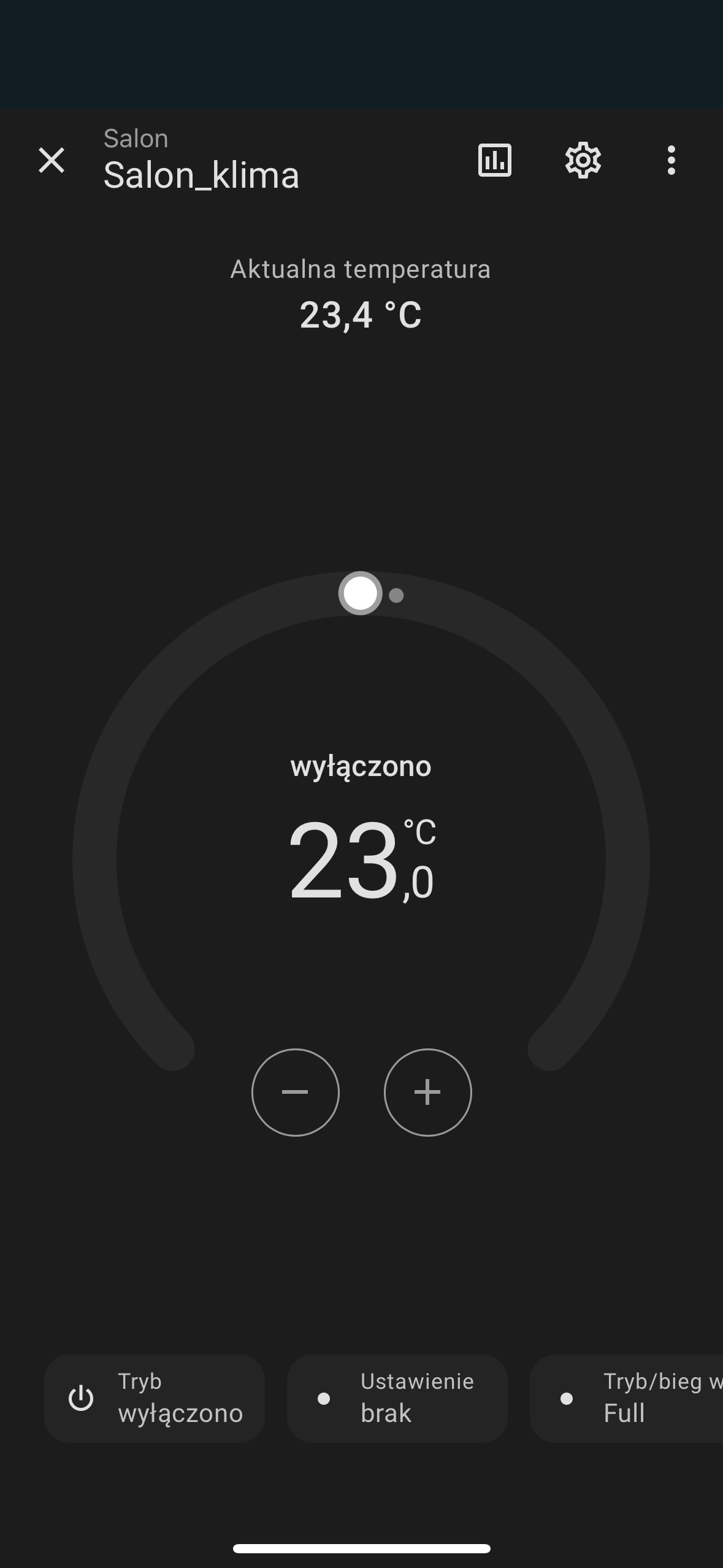723x1568 pixels.
Task: Open entity settings gear
Action: [583, 160]
